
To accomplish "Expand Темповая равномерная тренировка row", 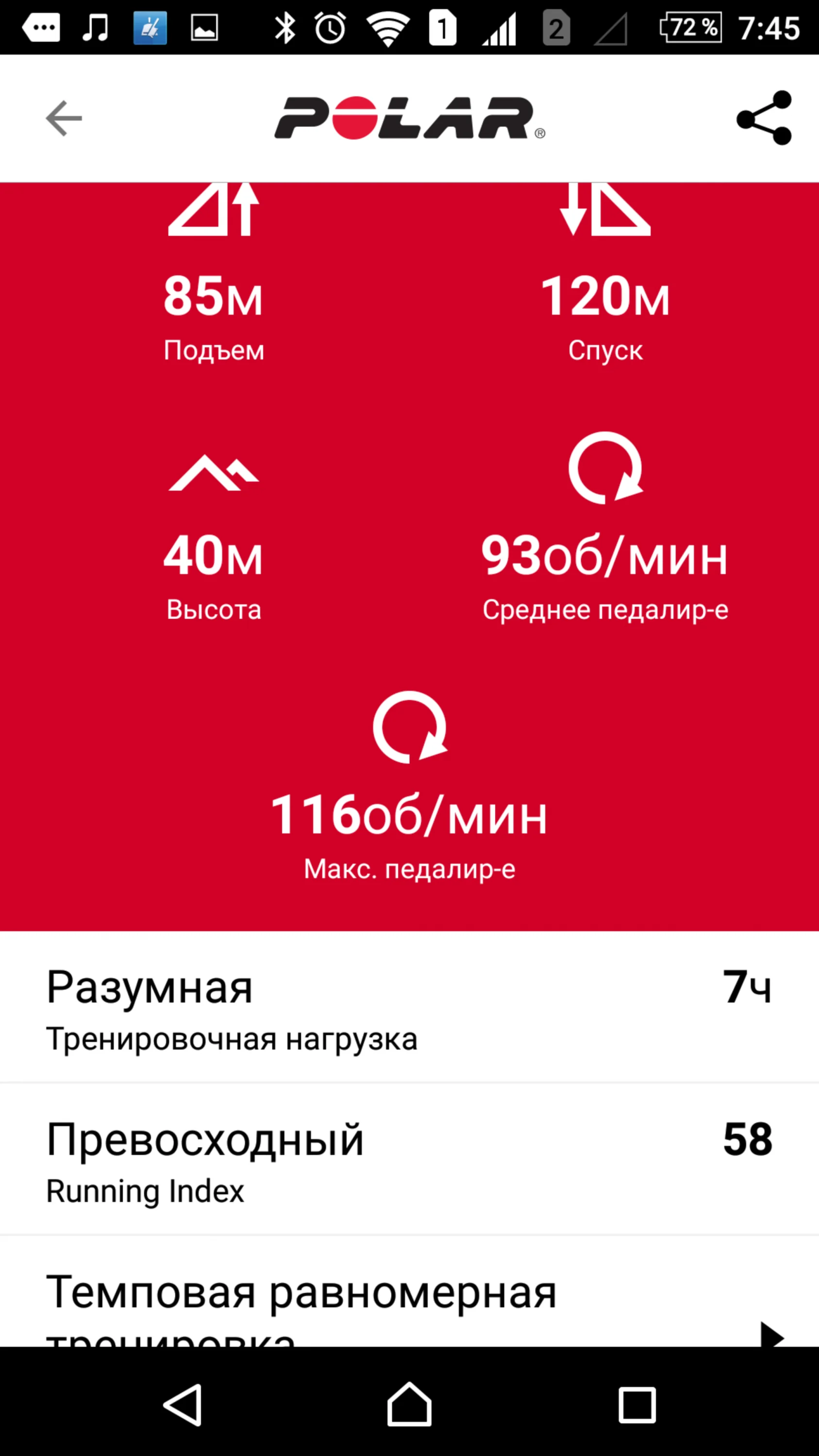I will (x=771, y=1336).
